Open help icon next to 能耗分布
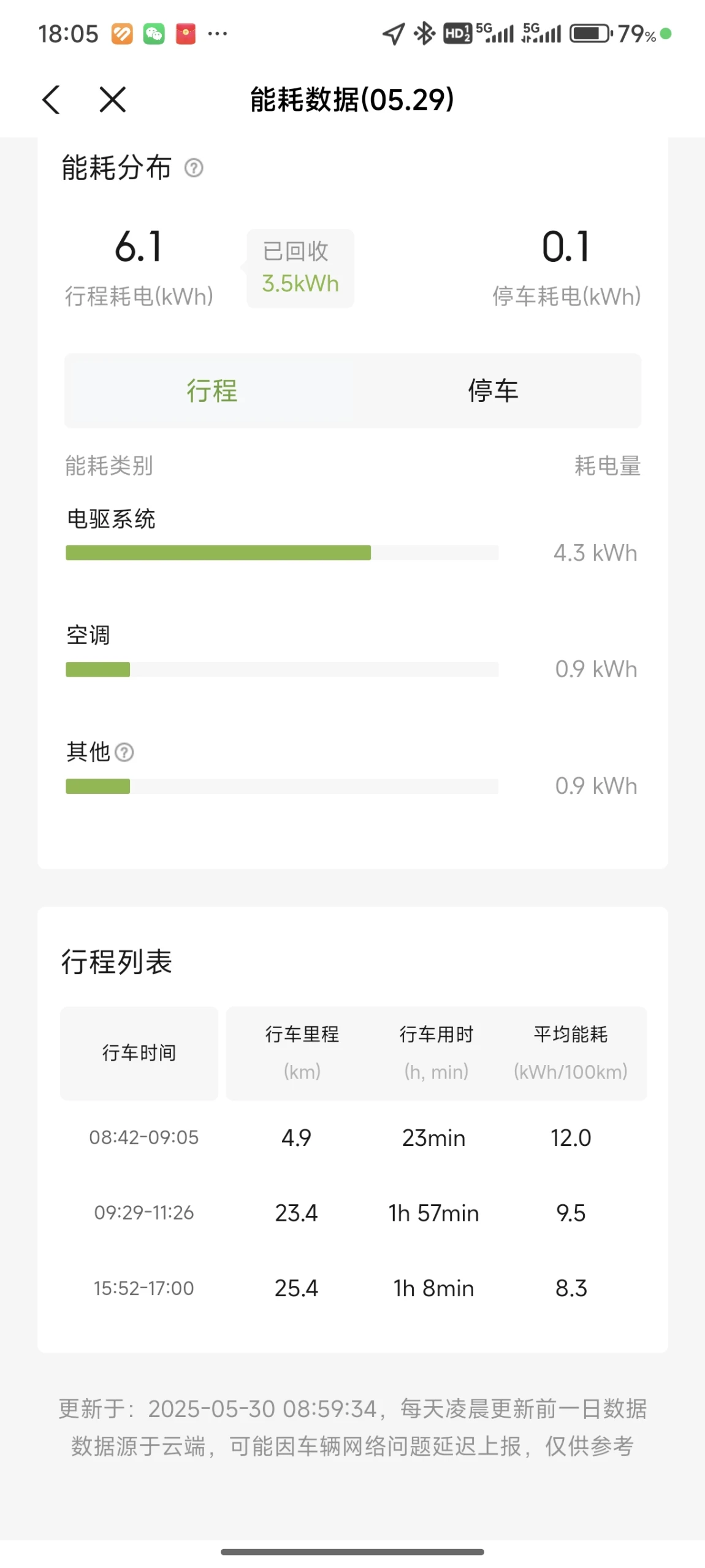Image resolution: width=705 pixels, height=1568 pixels. pyautogui.click(x=194, y=167)
